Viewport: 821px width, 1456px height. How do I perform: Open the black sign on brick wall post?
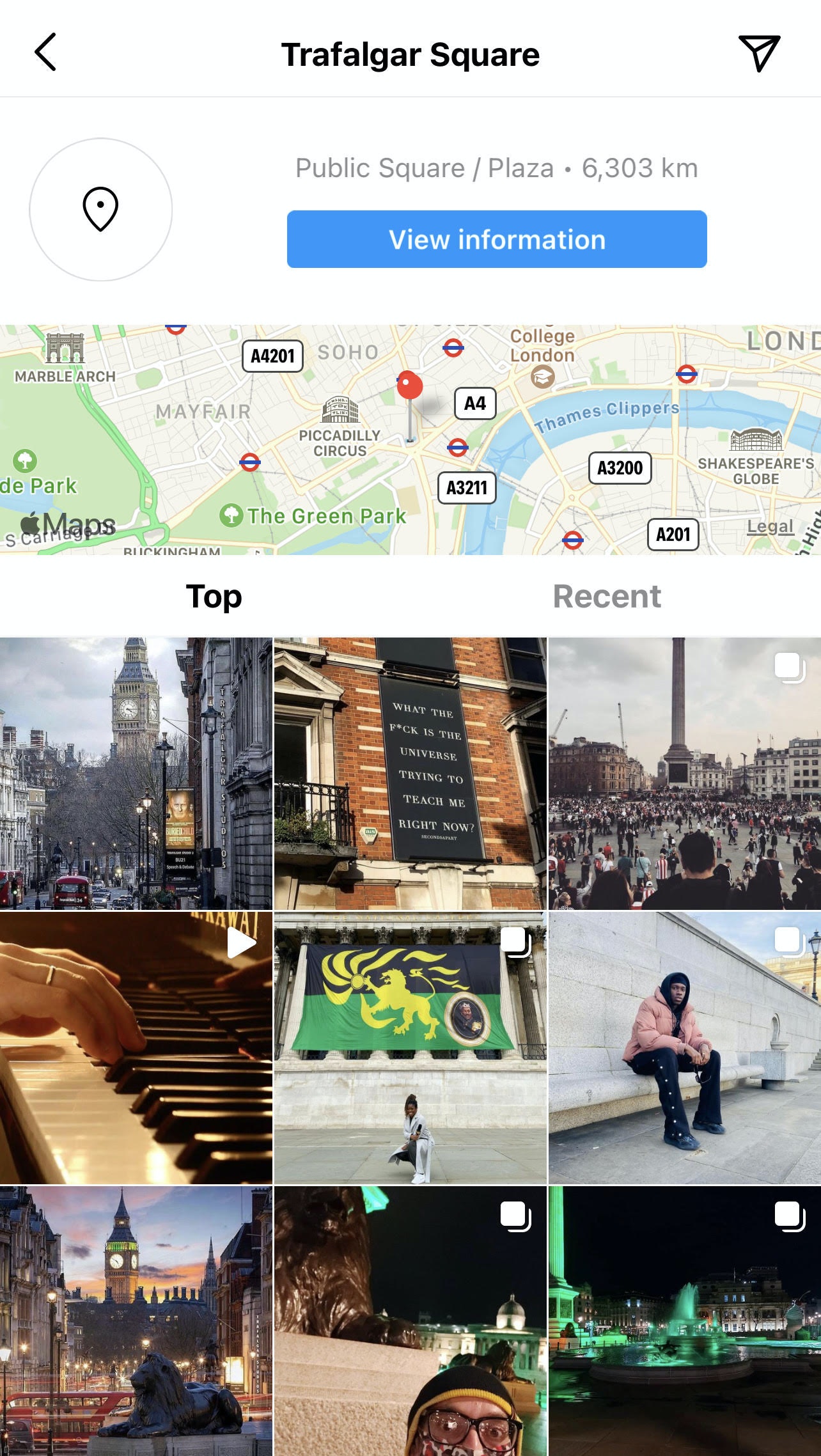click(410, 773)
